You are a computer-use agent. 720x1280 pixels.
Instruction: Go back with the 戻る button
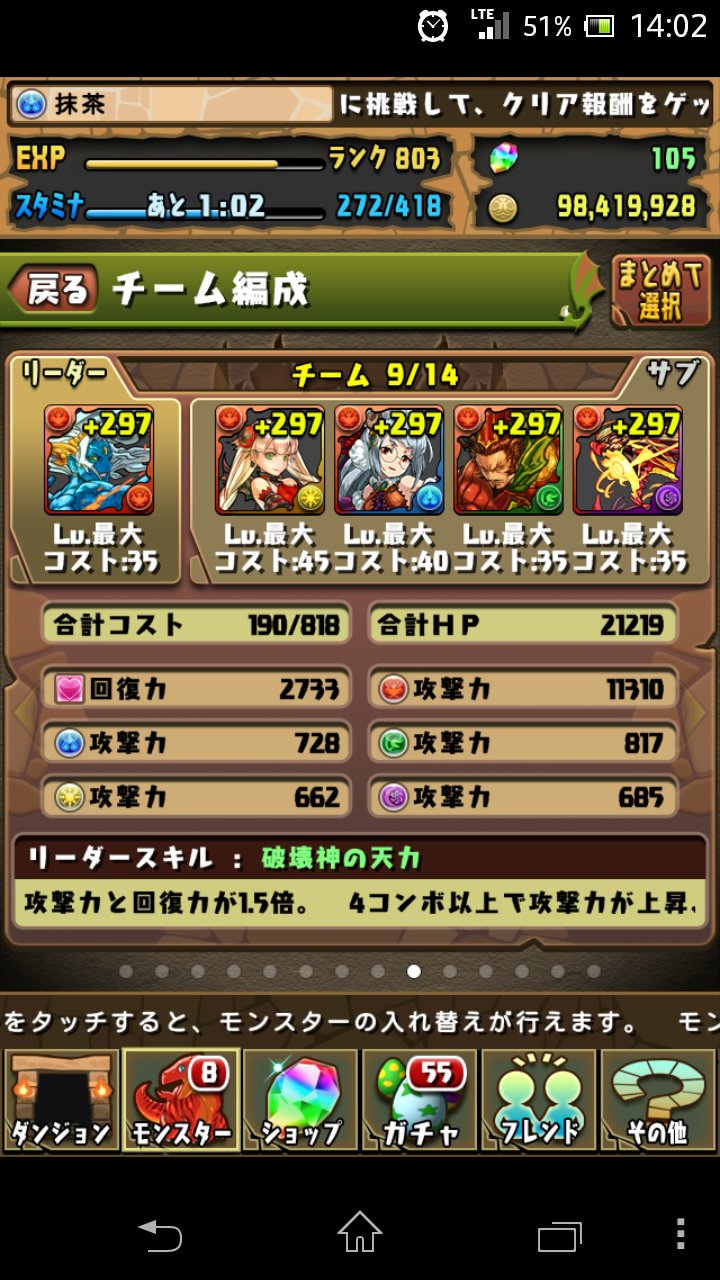[54, 290]
